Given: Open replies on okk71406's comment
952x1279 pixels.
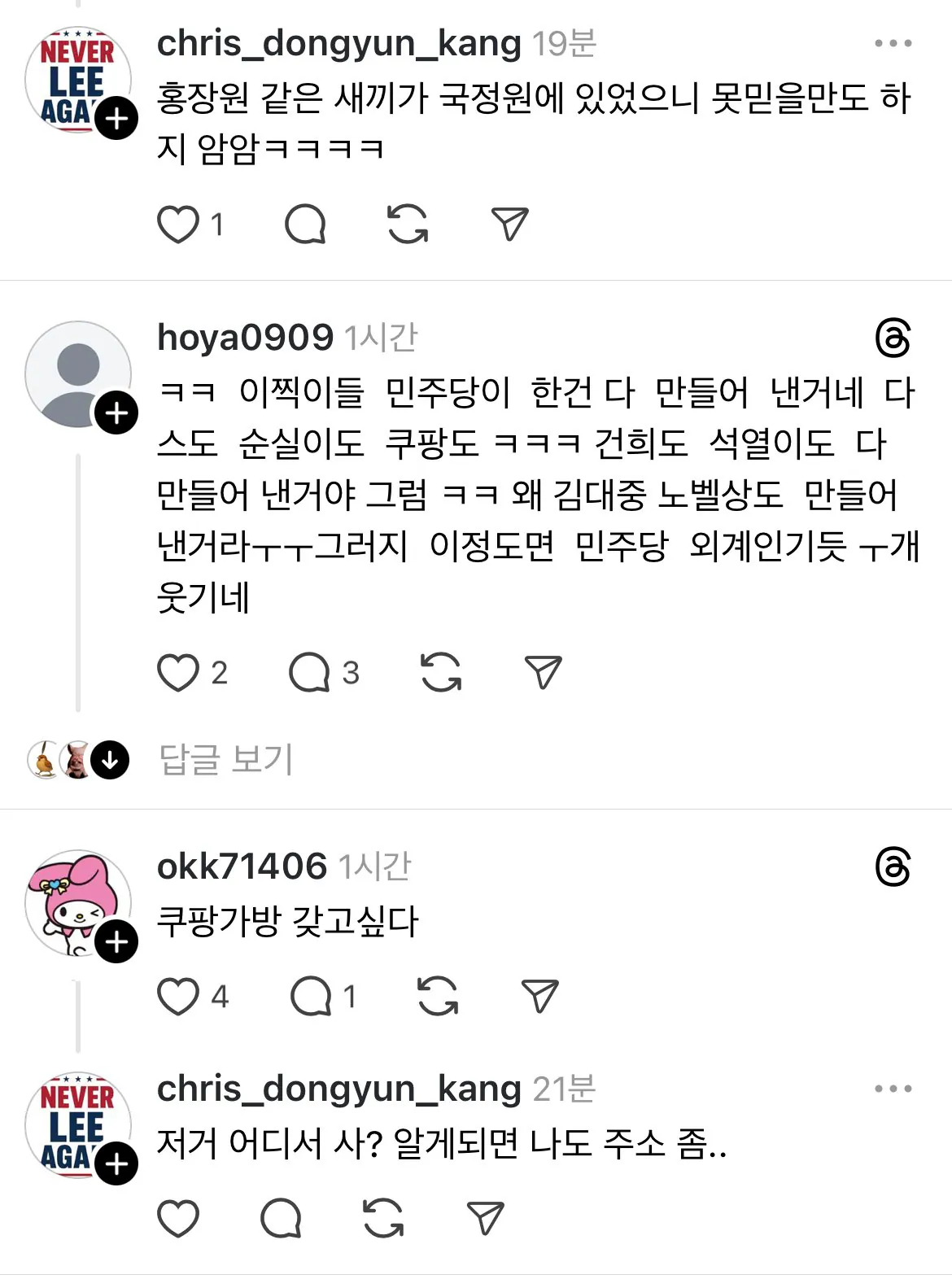Looking at the screenshot, I should click(311, 997).
